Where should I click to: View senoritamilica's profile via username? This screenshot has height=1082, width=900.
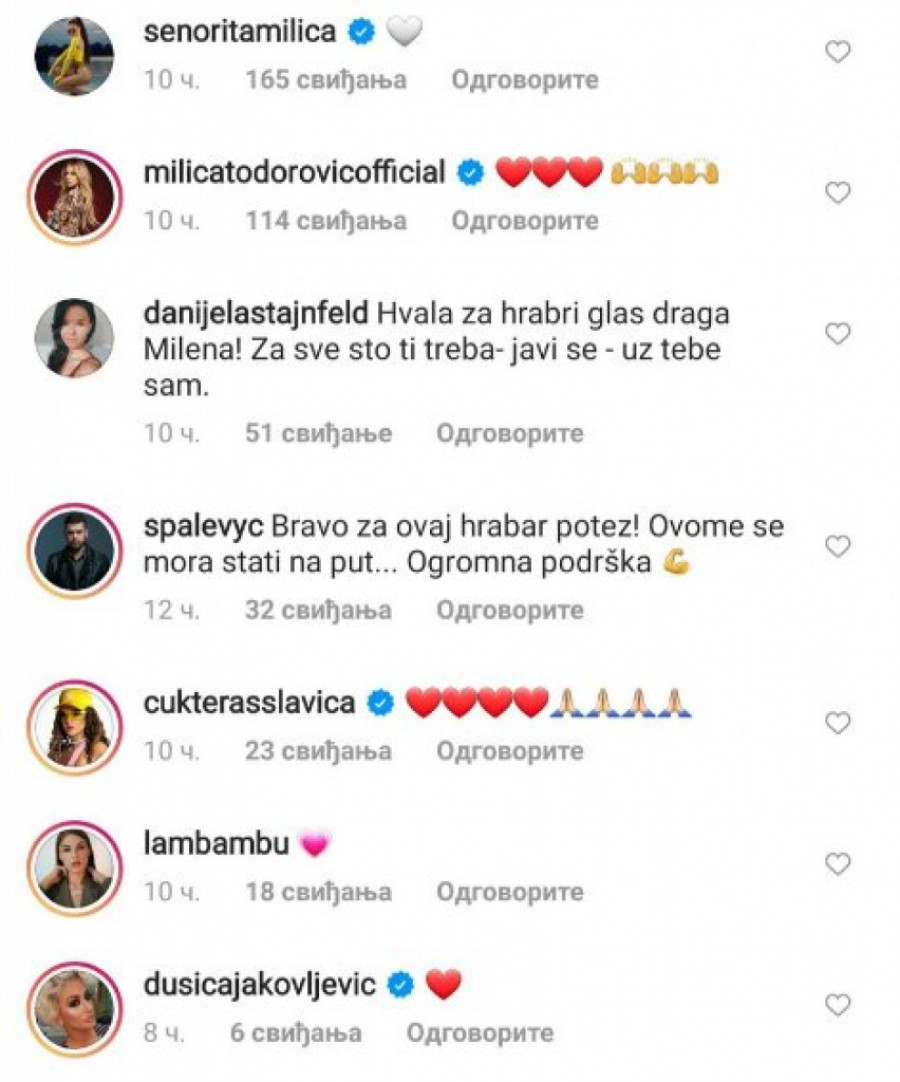[x=239, y=33]
